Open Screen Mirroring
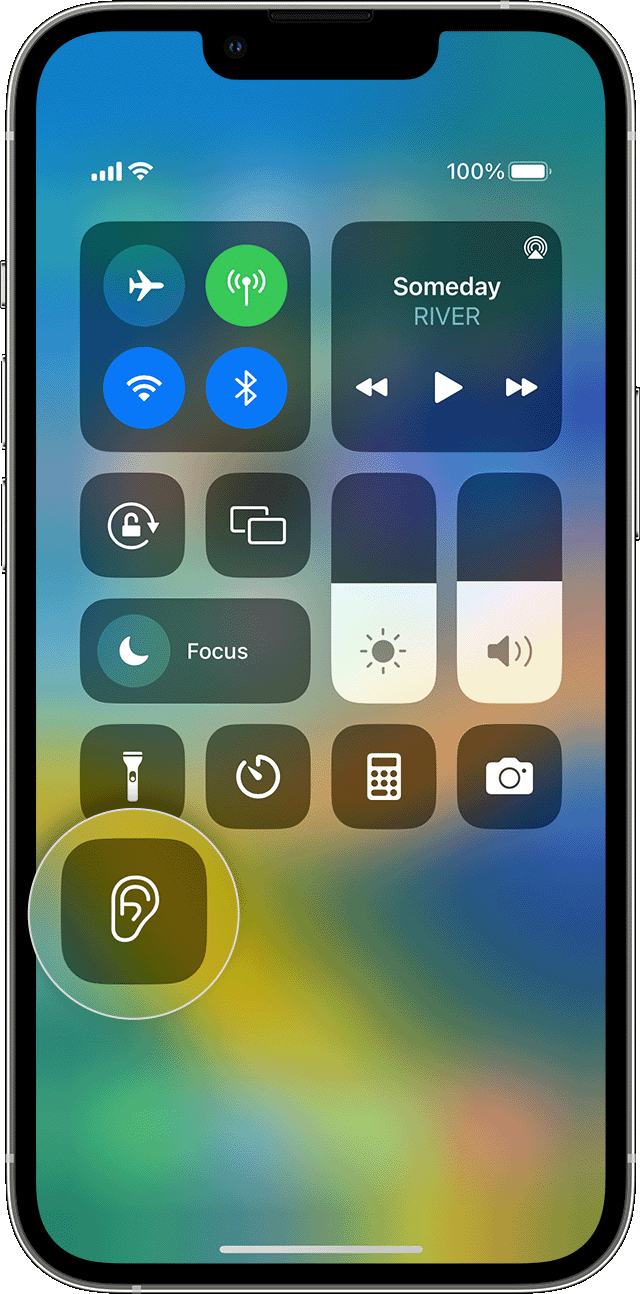Viewport: 640px width, 1294px height. point(258,525)
